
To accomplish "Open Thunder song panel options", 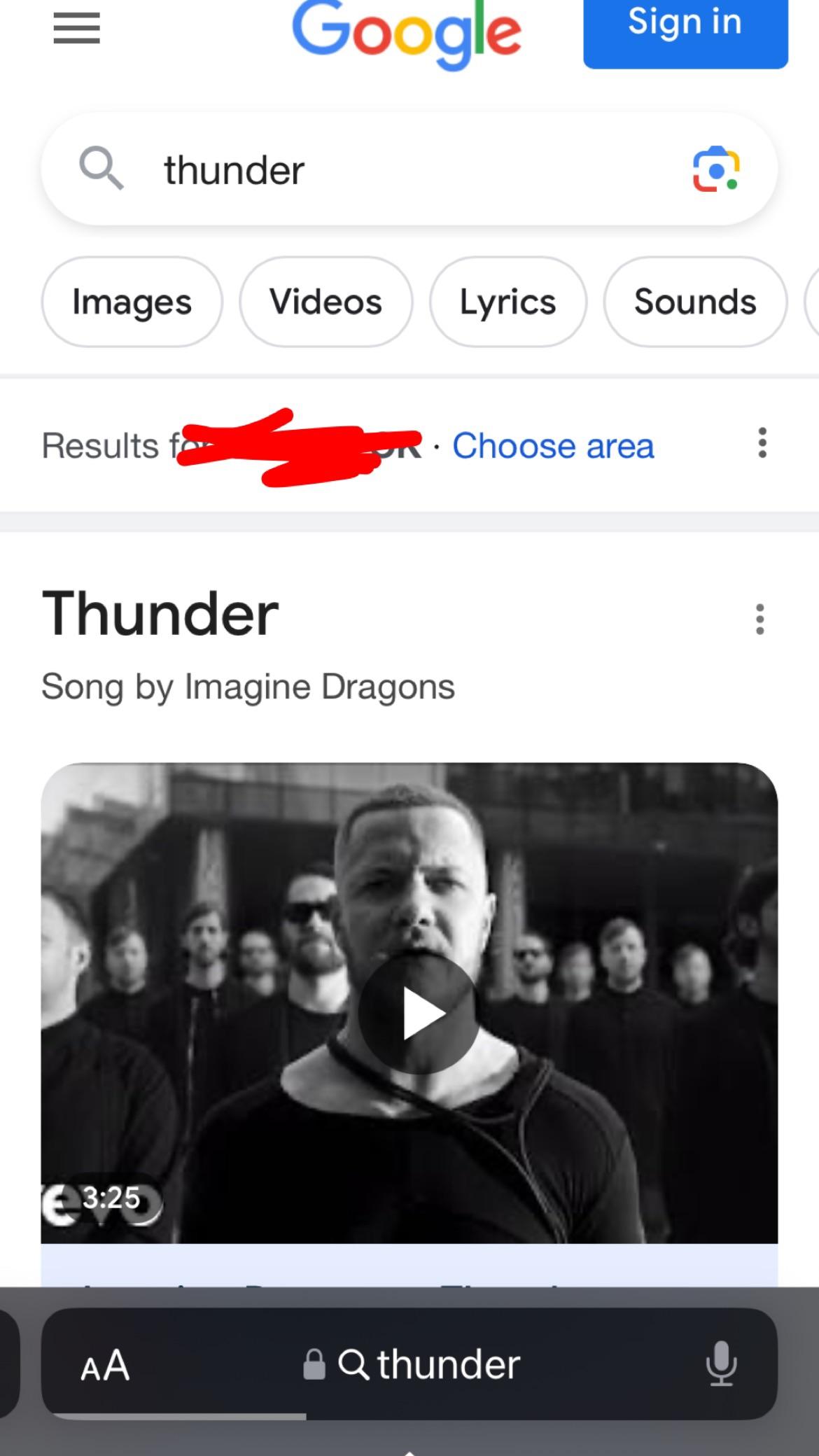I will pyautogui.click(x=759, y=619).
